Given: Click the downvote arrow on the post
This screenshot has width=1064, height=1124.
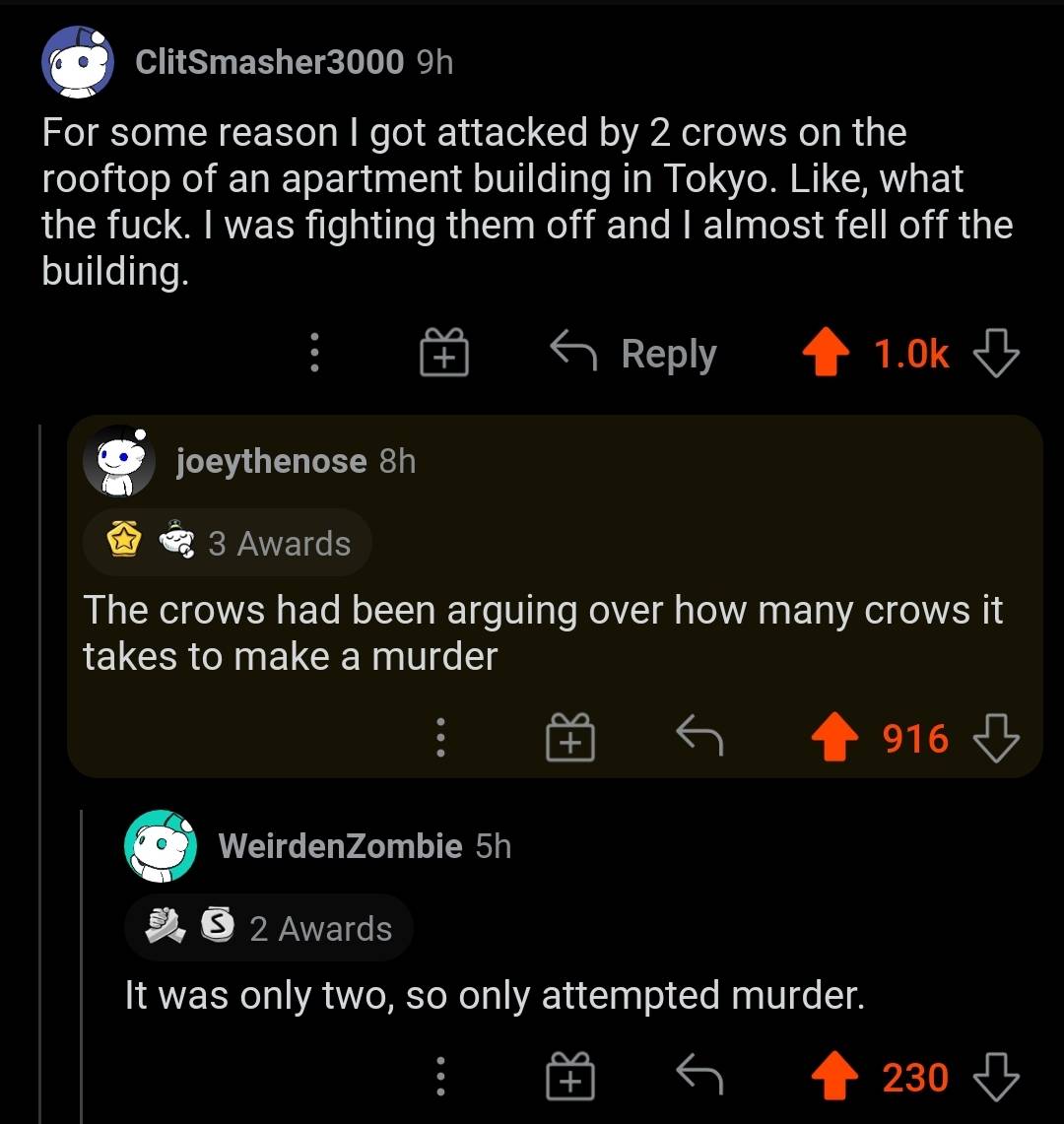Looking at the screenshot, I should click(x=996, y=354).
